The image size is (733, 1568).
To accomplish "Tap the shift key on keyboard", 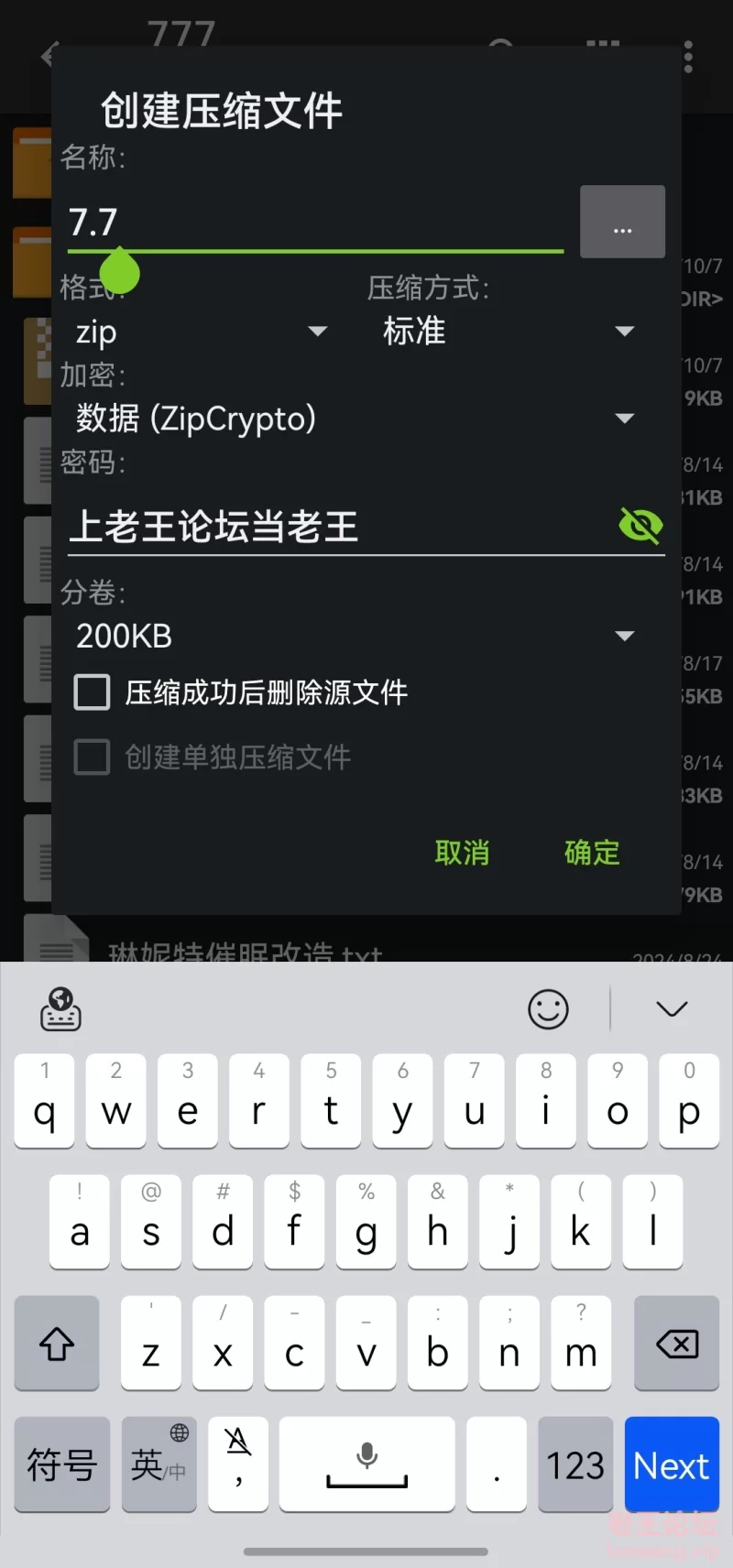I will click(57, 1344).
